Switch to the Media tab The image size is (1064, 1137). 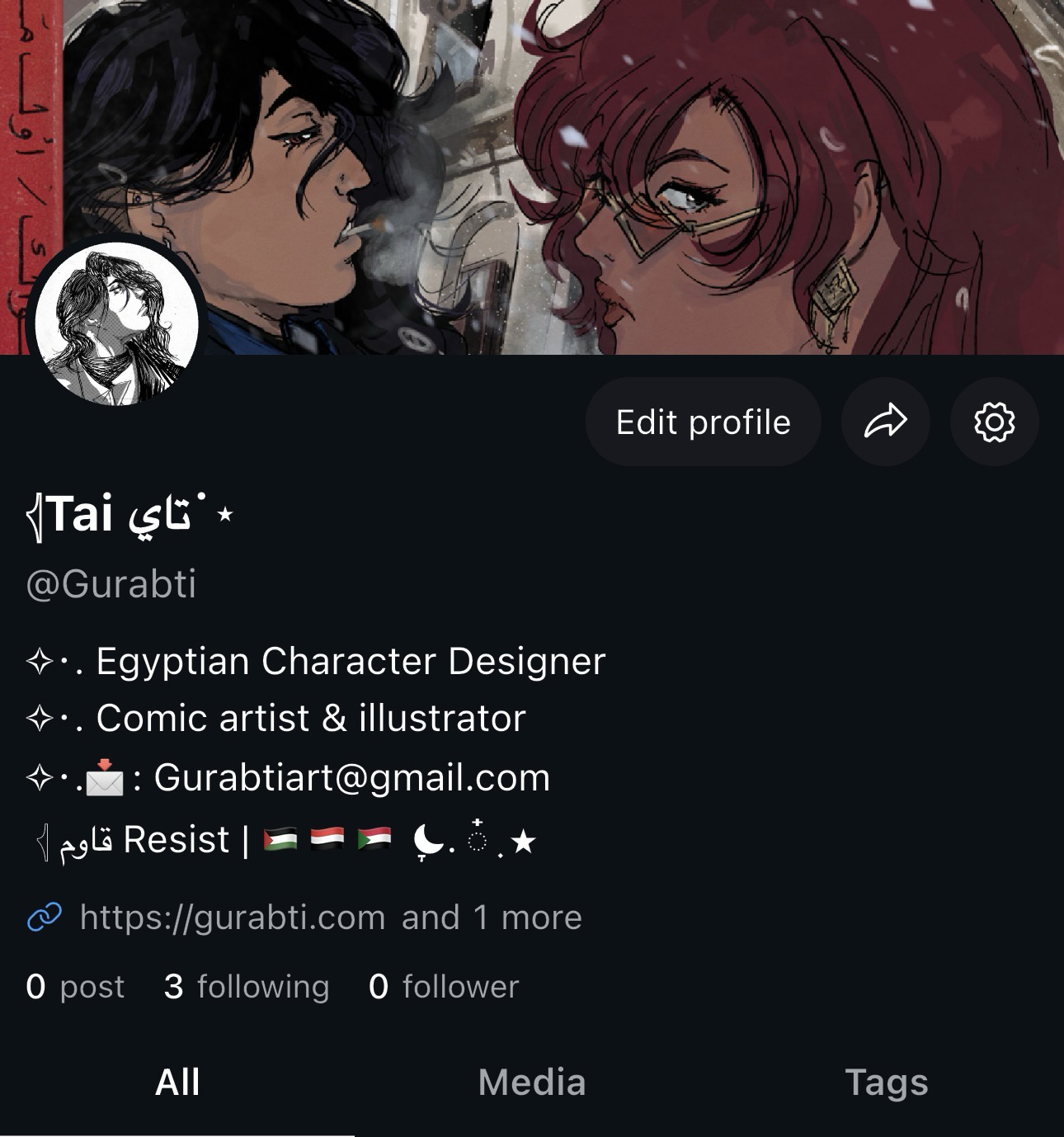pos(532,1083)
